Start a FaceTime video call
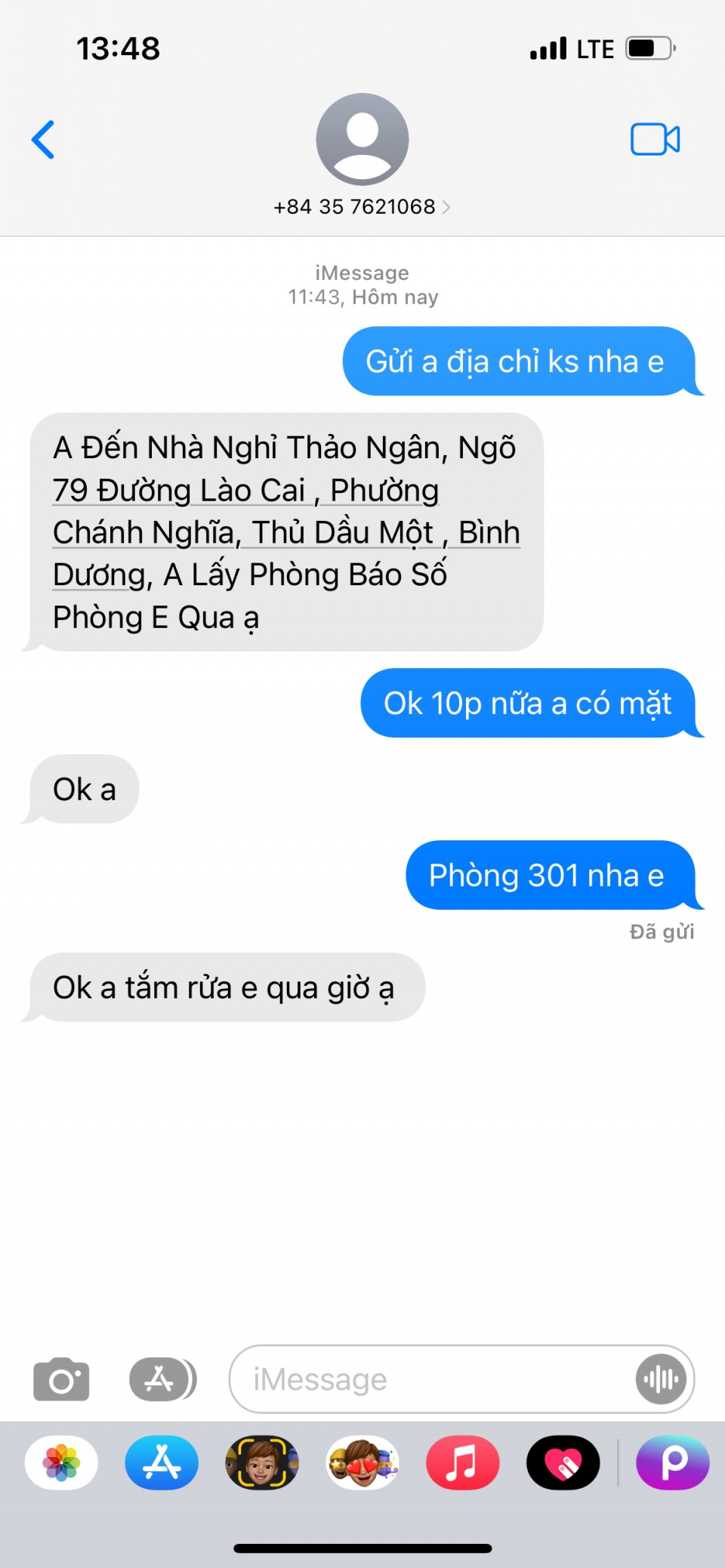 655,140
